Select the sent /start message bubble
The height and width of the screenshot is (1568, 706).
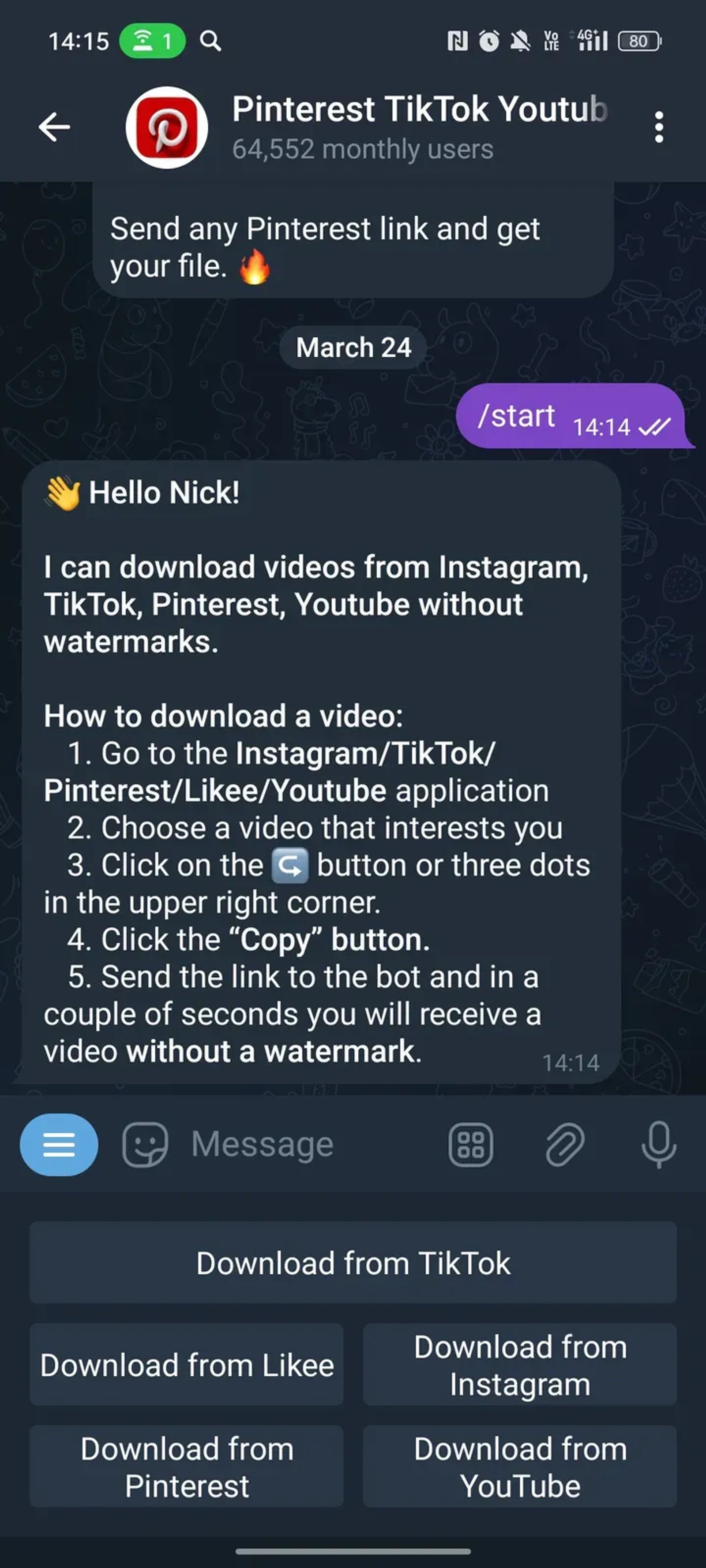567,418
